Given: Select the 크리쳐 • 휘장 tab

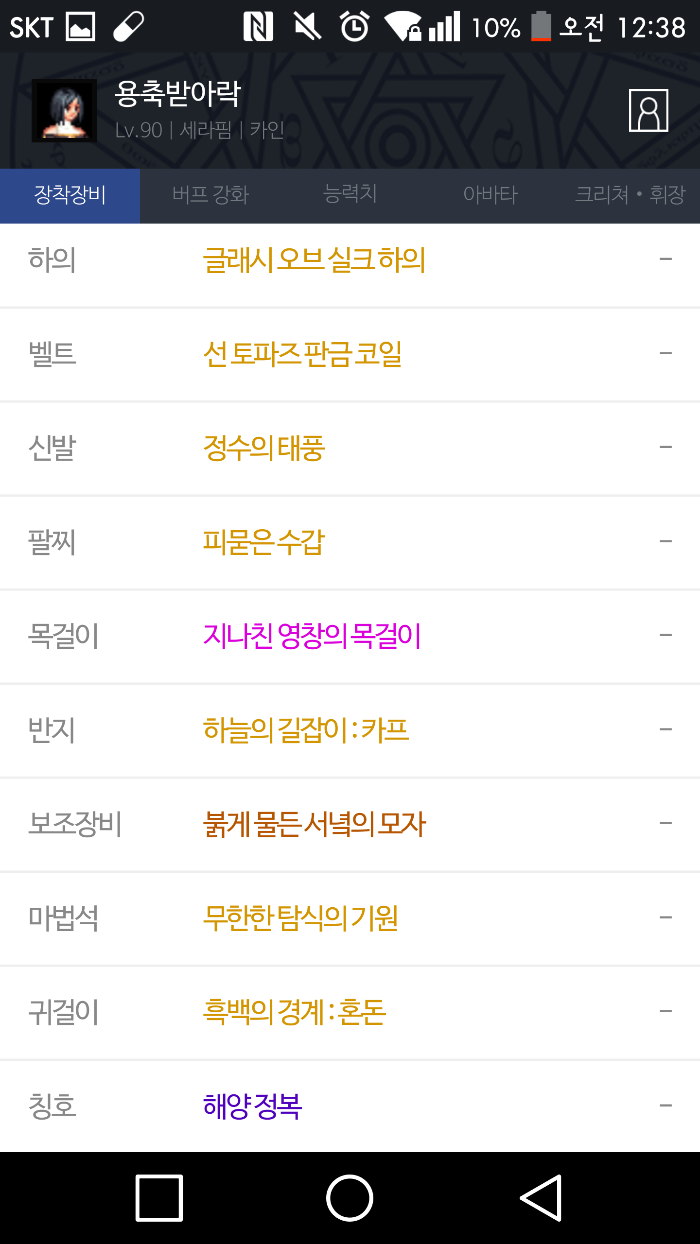Looking at the screenshot, I should click(630, 195).
